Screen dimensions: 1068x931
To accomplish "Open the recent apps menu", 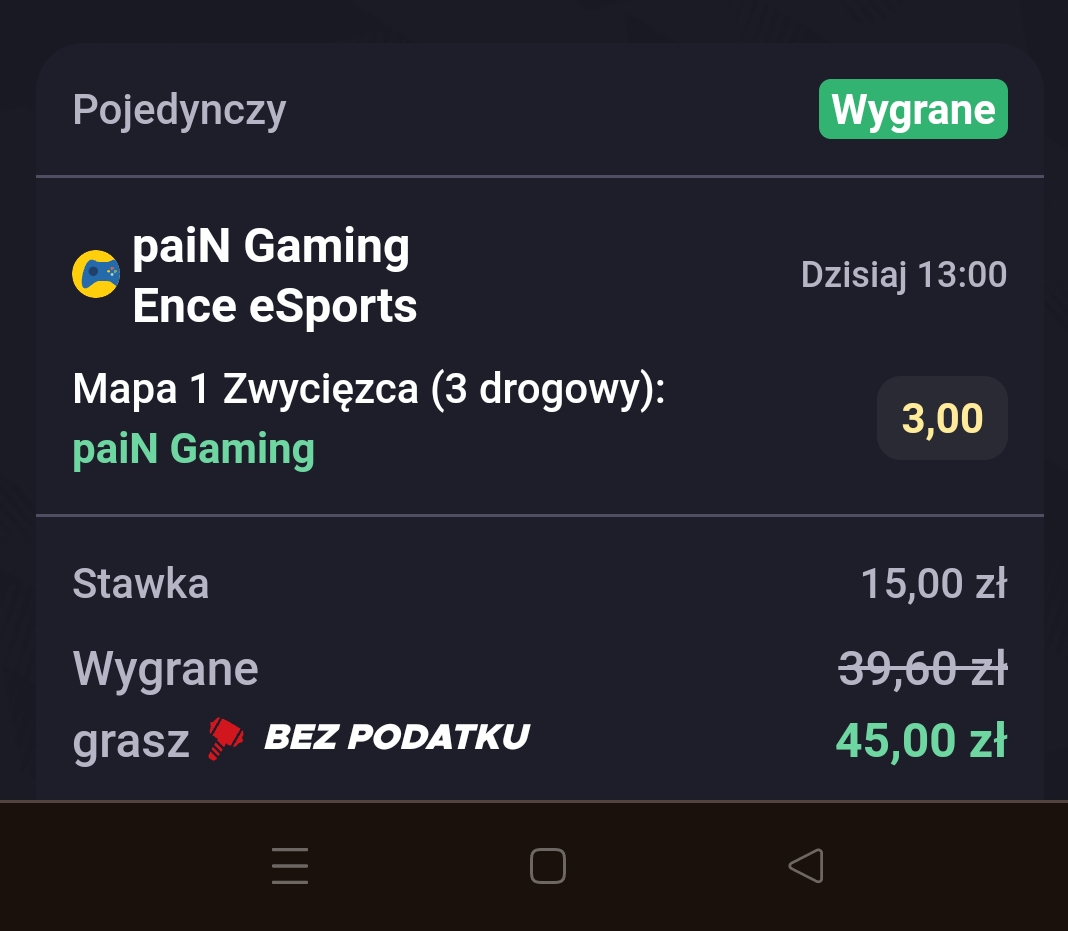I will 290,866.
